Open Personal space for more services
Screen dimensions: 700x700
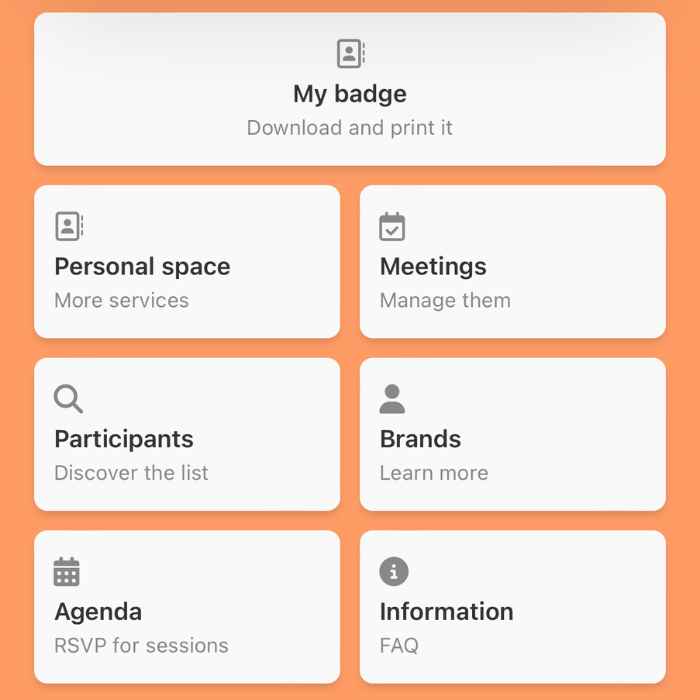click(x=187, y=262)
